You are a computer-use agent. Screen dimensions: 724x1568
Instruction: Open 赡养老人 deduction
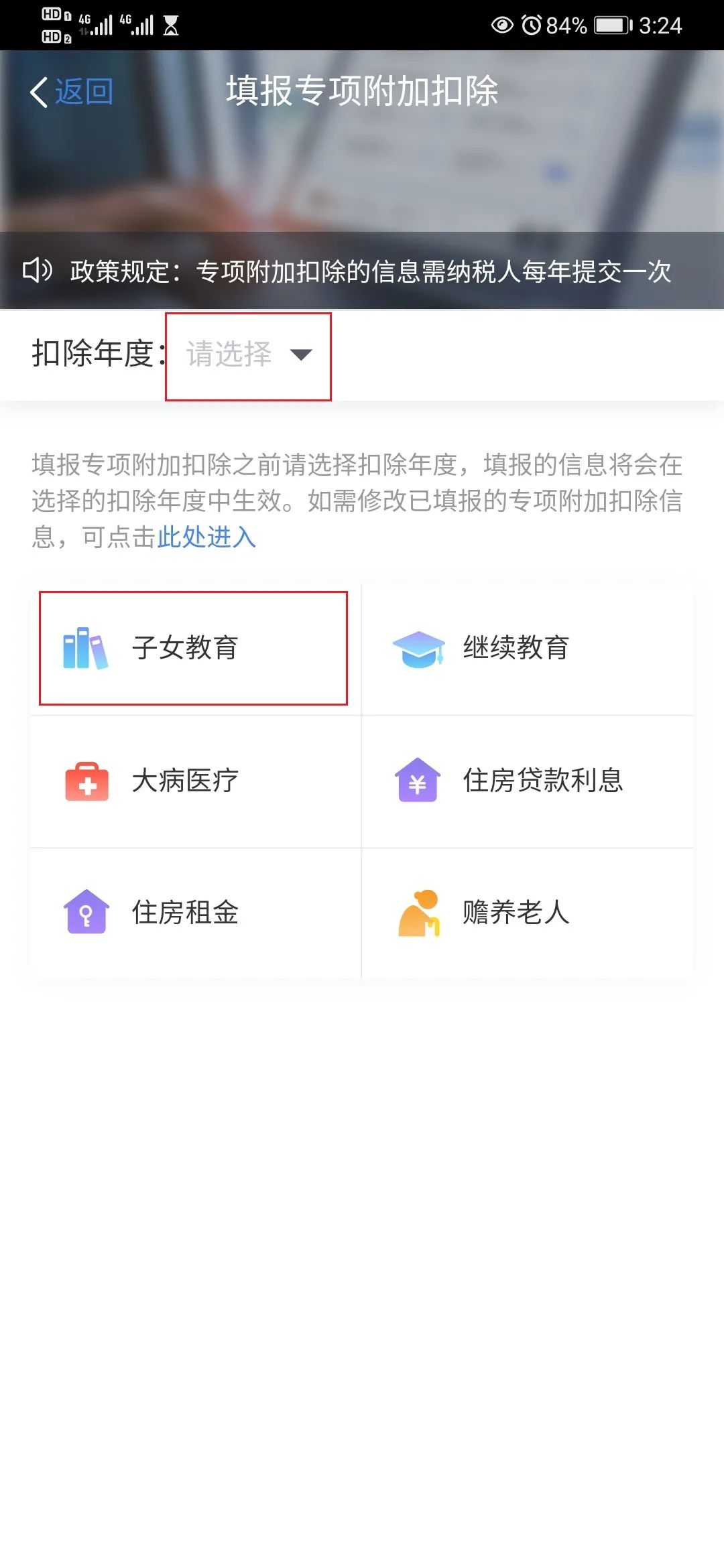(528, 913)
